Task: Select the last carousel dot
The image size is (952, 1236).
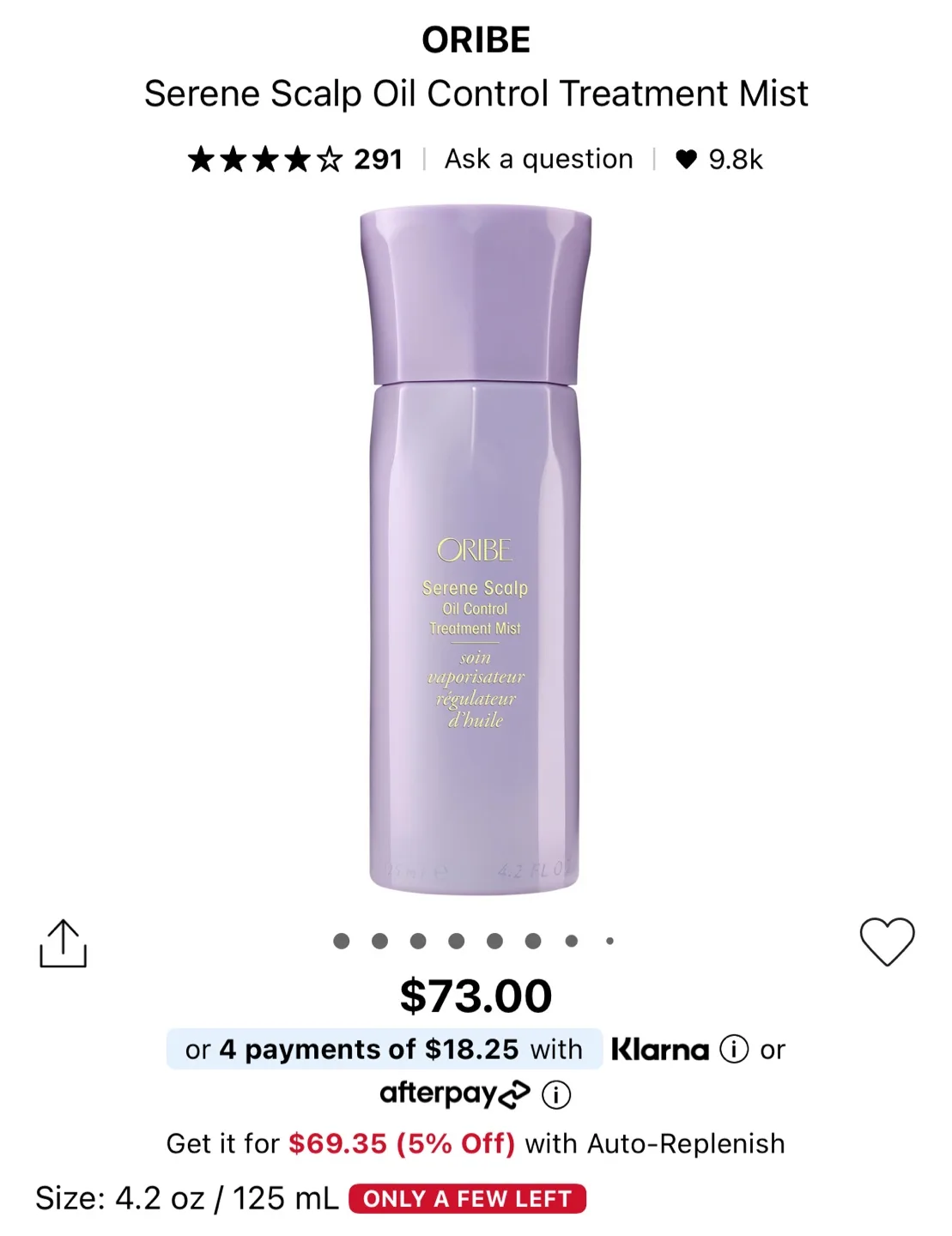Action: 609,940
